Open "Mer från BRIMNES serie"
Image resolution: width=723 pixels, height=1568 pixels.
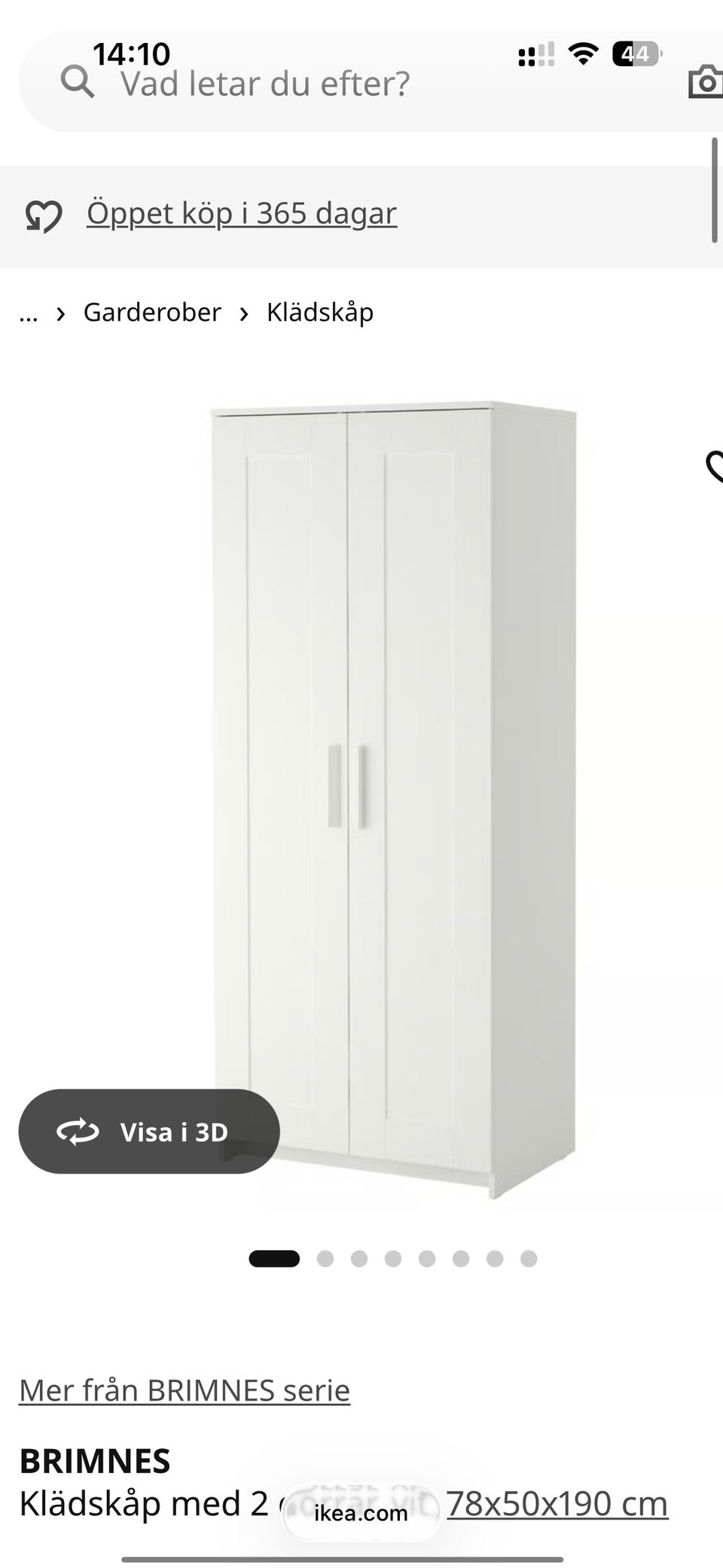(x=185, y=1390)
